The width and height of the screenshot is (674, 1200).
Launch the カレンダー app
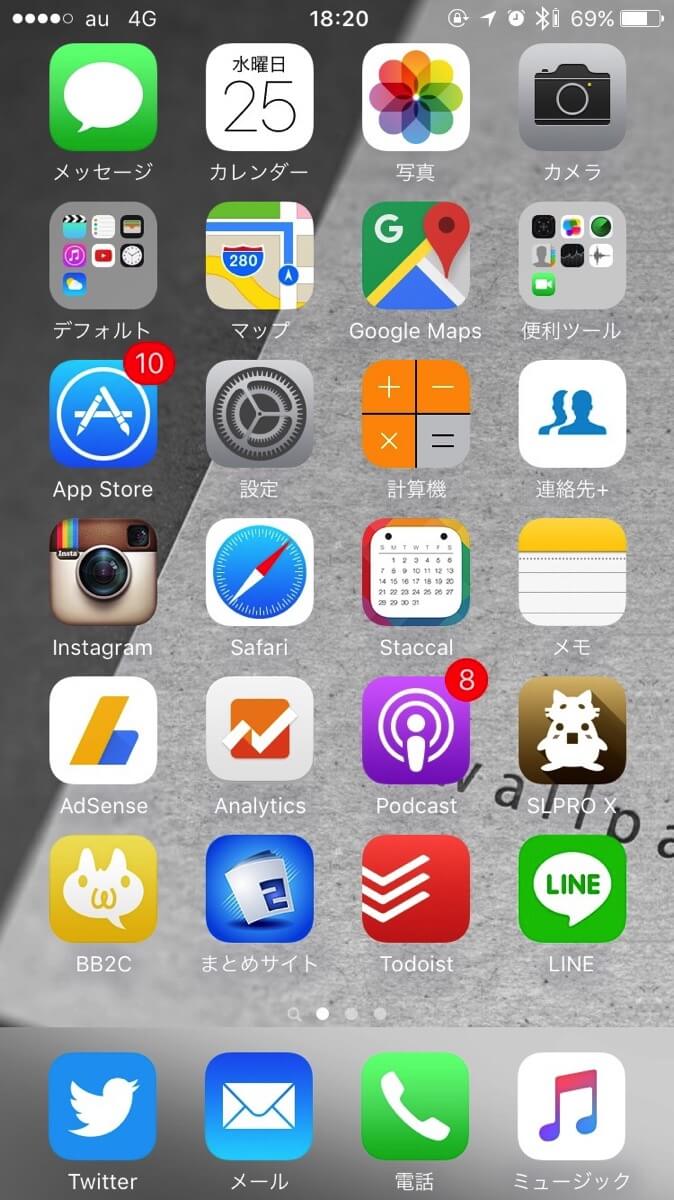coord(259,97)
